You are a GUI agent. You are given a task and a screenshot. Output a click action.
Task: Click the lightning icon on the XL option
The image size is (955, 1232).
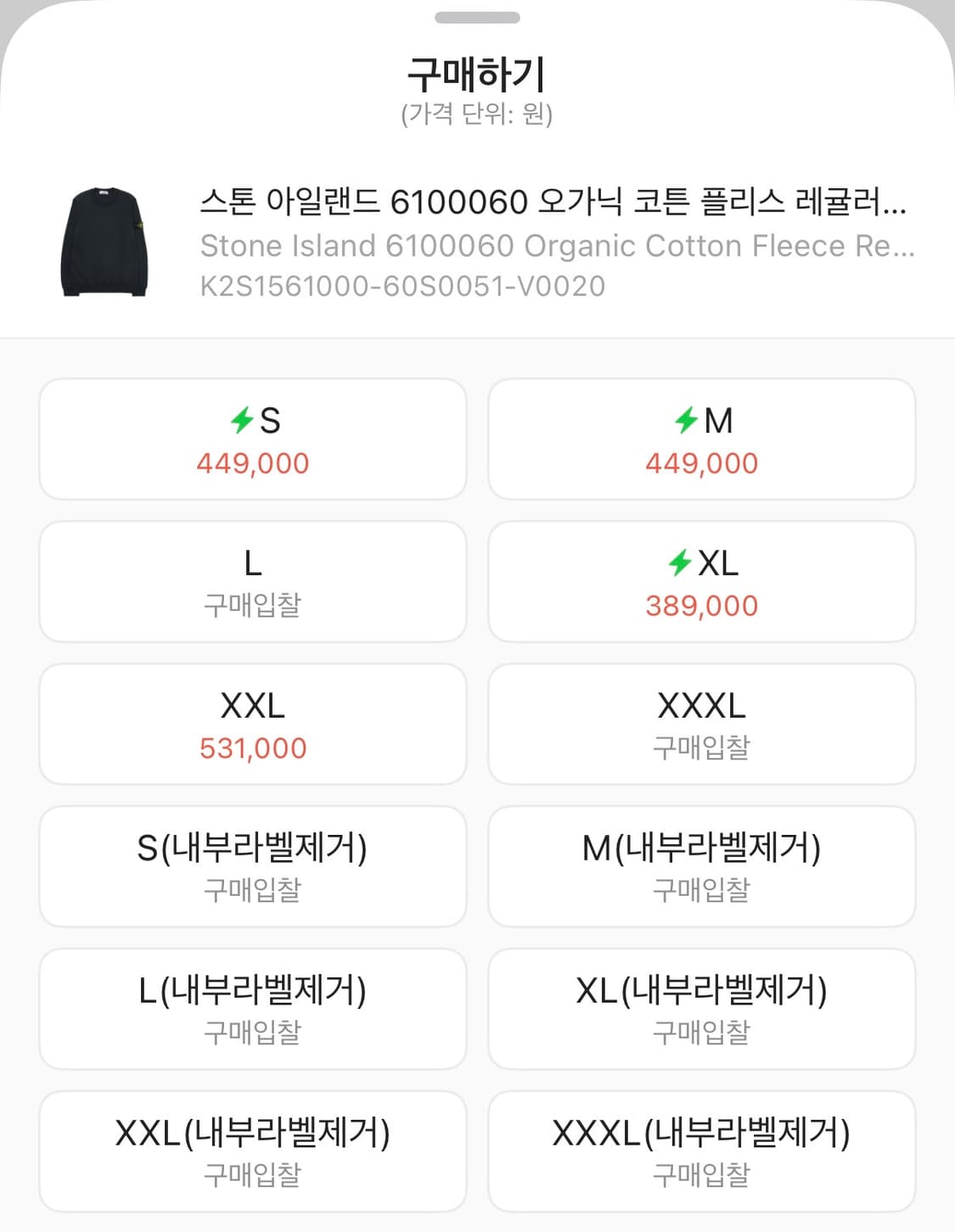[677, 562]
